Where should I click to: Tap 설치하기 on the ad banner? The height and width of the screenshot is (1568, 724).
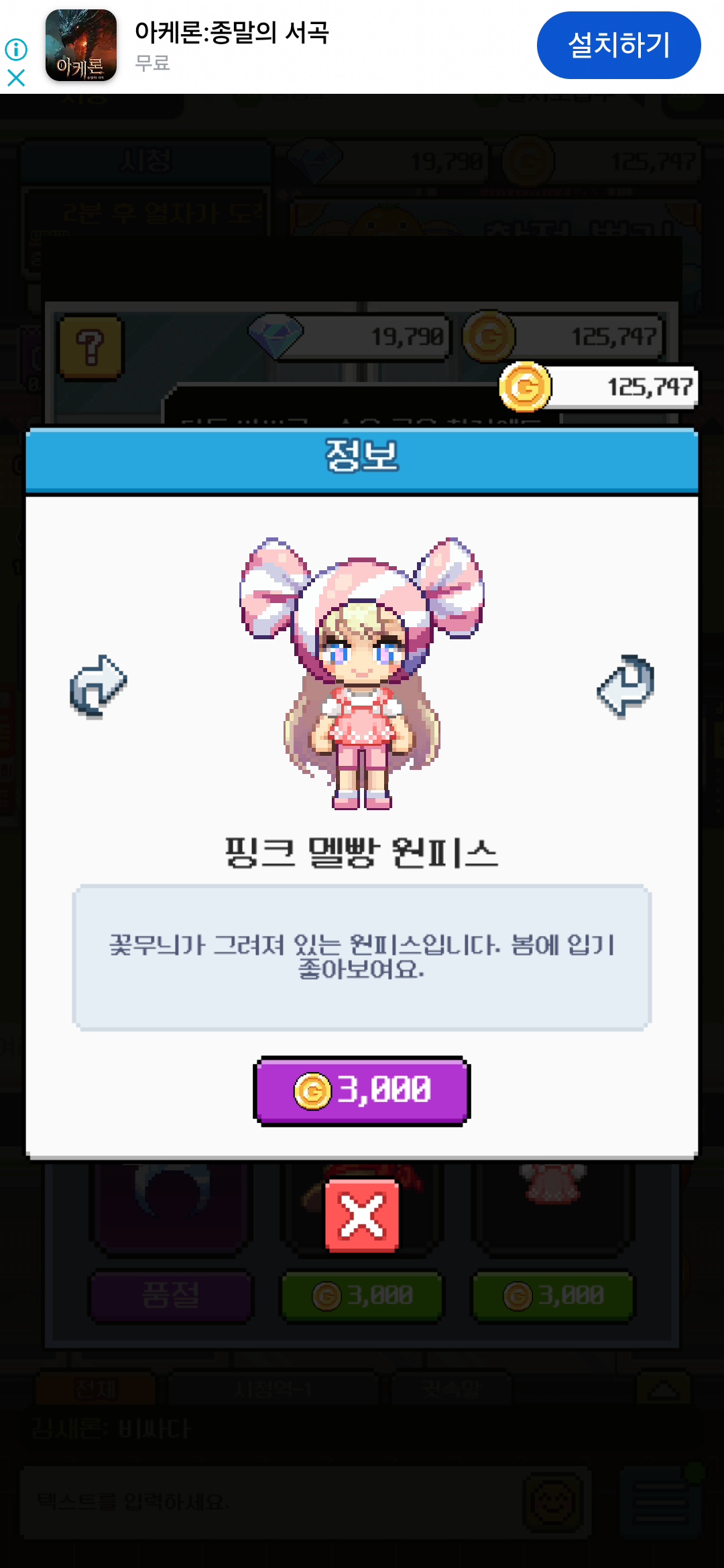point(618,46)
